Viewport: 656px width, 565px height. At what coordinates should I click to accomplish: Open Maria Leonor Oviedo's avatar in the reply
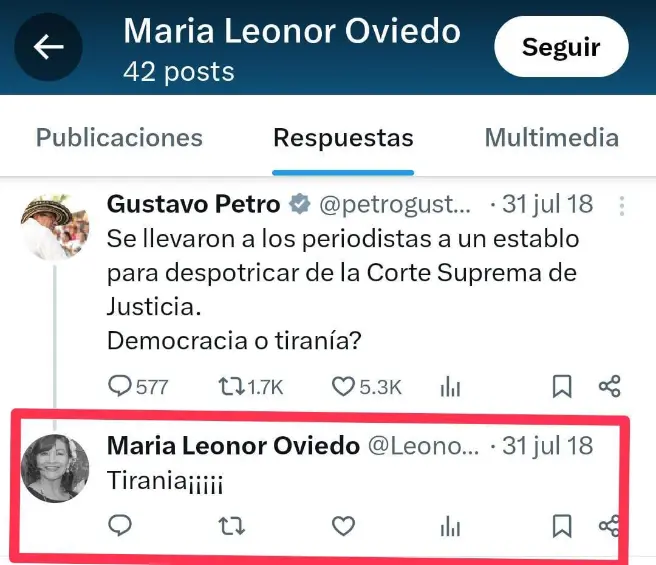click(55, 468)
